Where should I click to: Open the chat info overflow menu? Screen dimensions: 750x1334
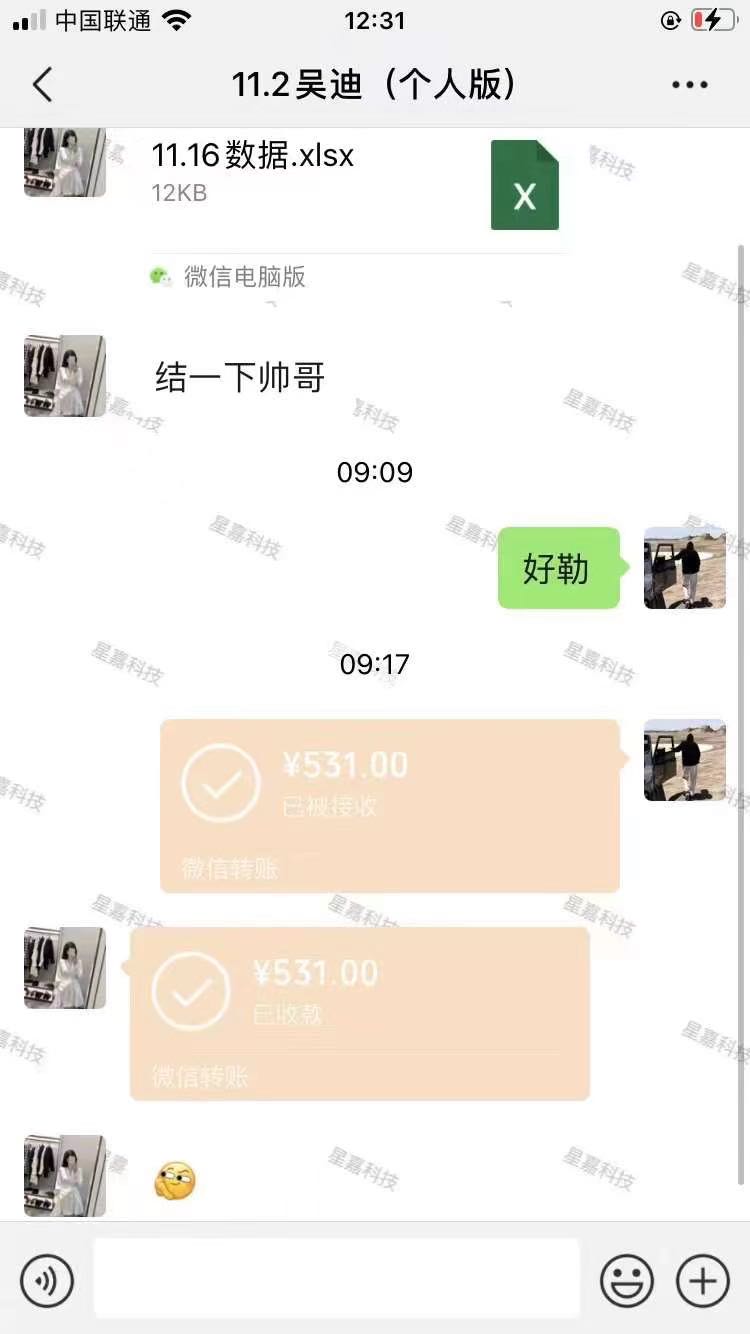click(690, 85)
